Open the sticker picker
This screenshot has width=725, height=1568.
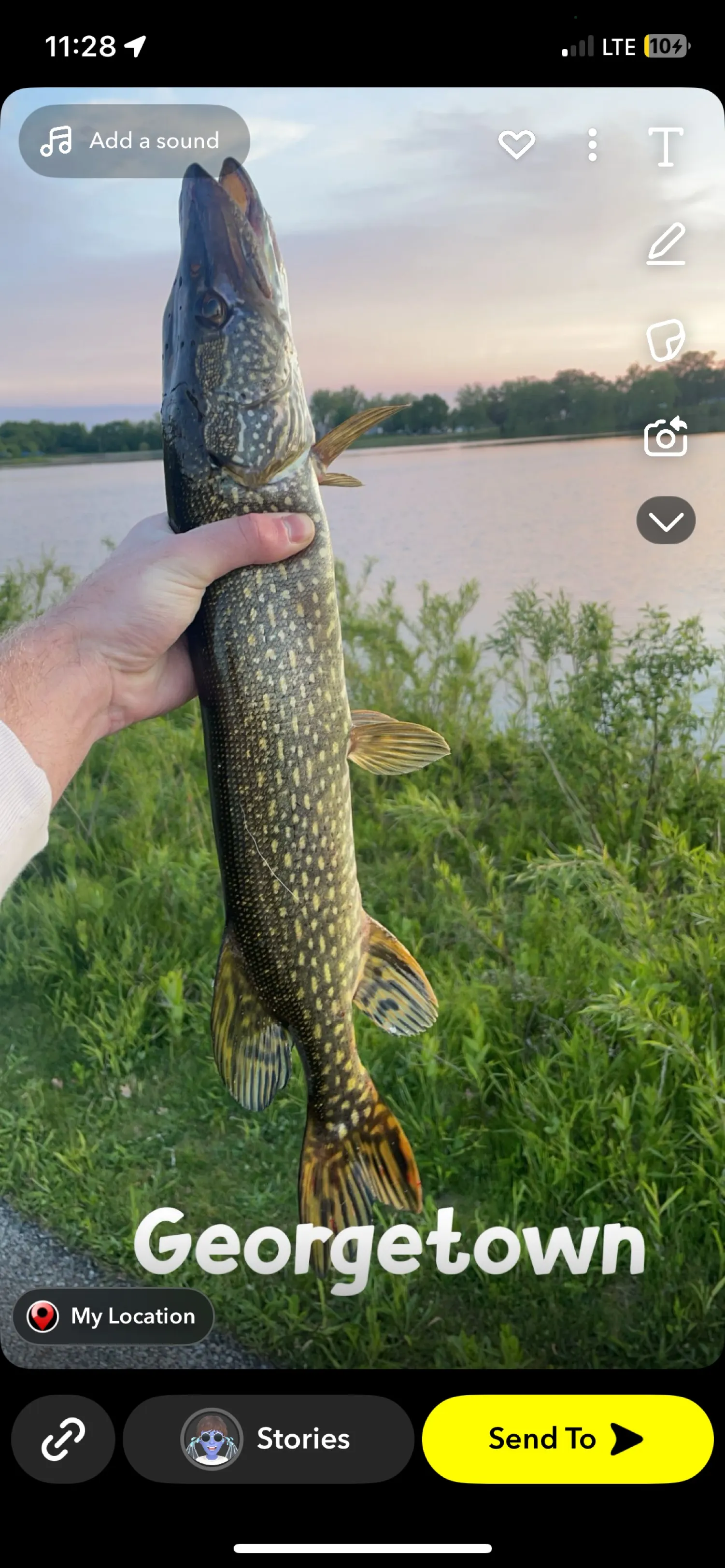tap(665, 339)
